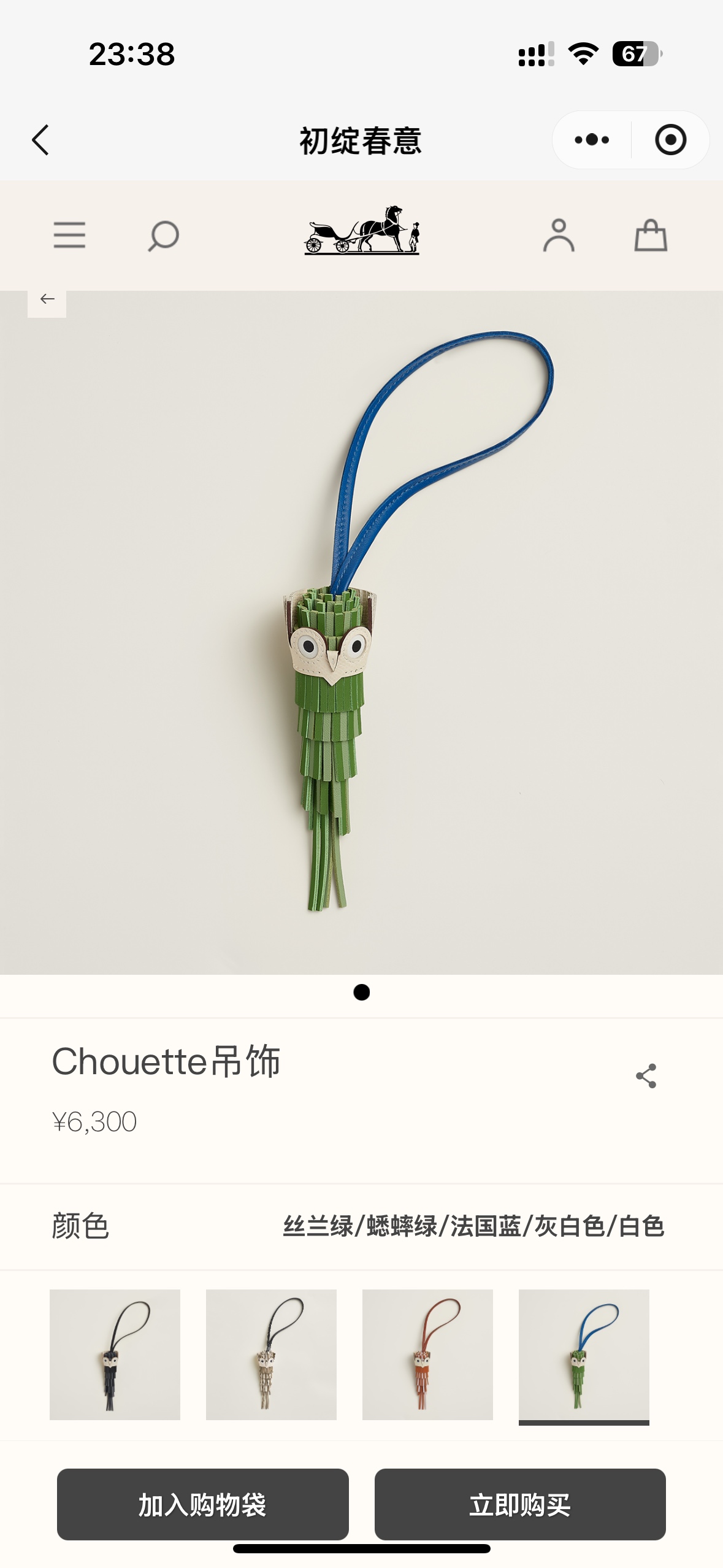Tap the small left arrow above product image

click(47, 299)
